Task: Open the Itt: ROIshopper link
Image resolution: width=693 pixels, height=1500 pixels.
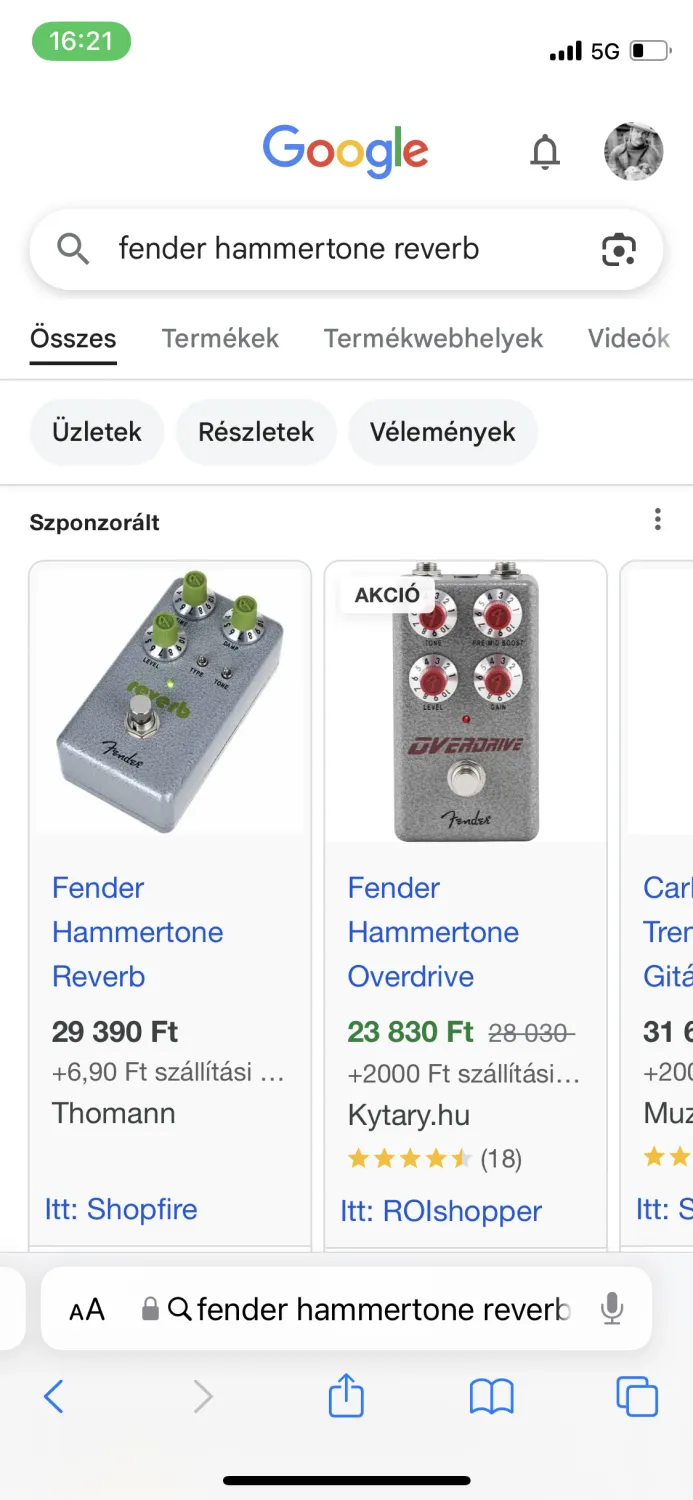Action: click(441, 1211)
